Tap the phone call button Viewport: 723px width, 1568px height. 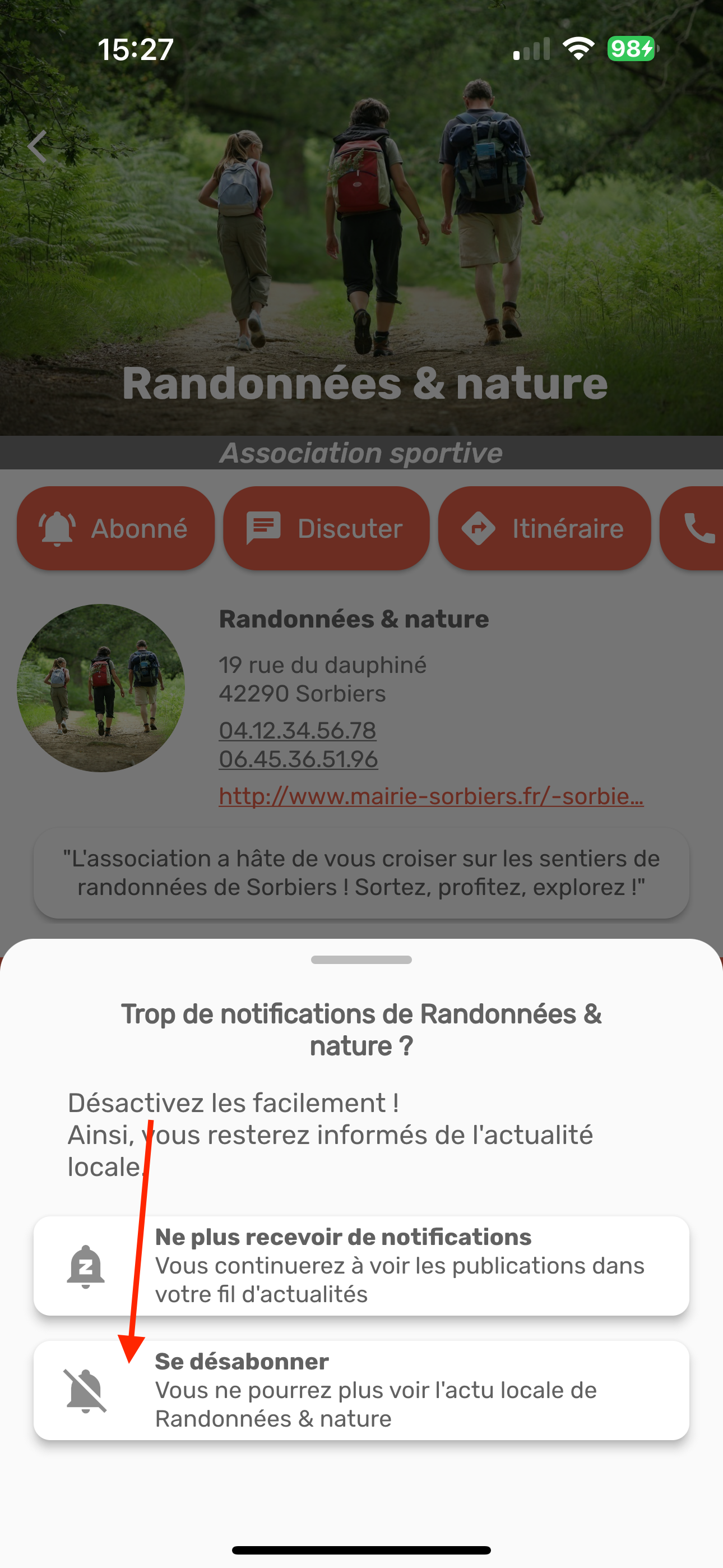coord(697,528)
